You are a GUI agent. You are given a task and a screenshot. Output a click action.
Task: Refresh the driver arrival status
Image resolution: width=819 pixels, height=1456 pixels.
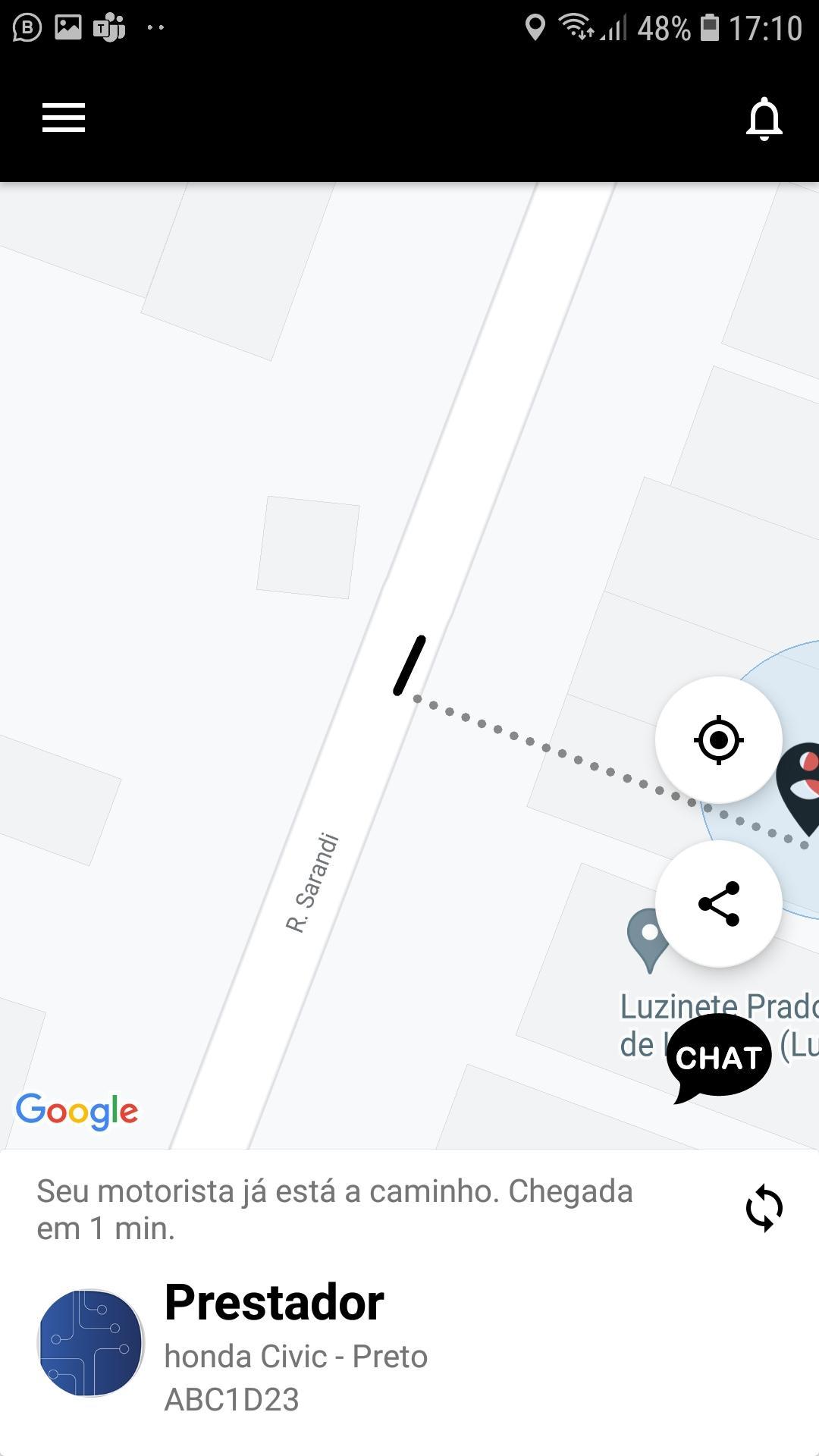pos(764,1209)
